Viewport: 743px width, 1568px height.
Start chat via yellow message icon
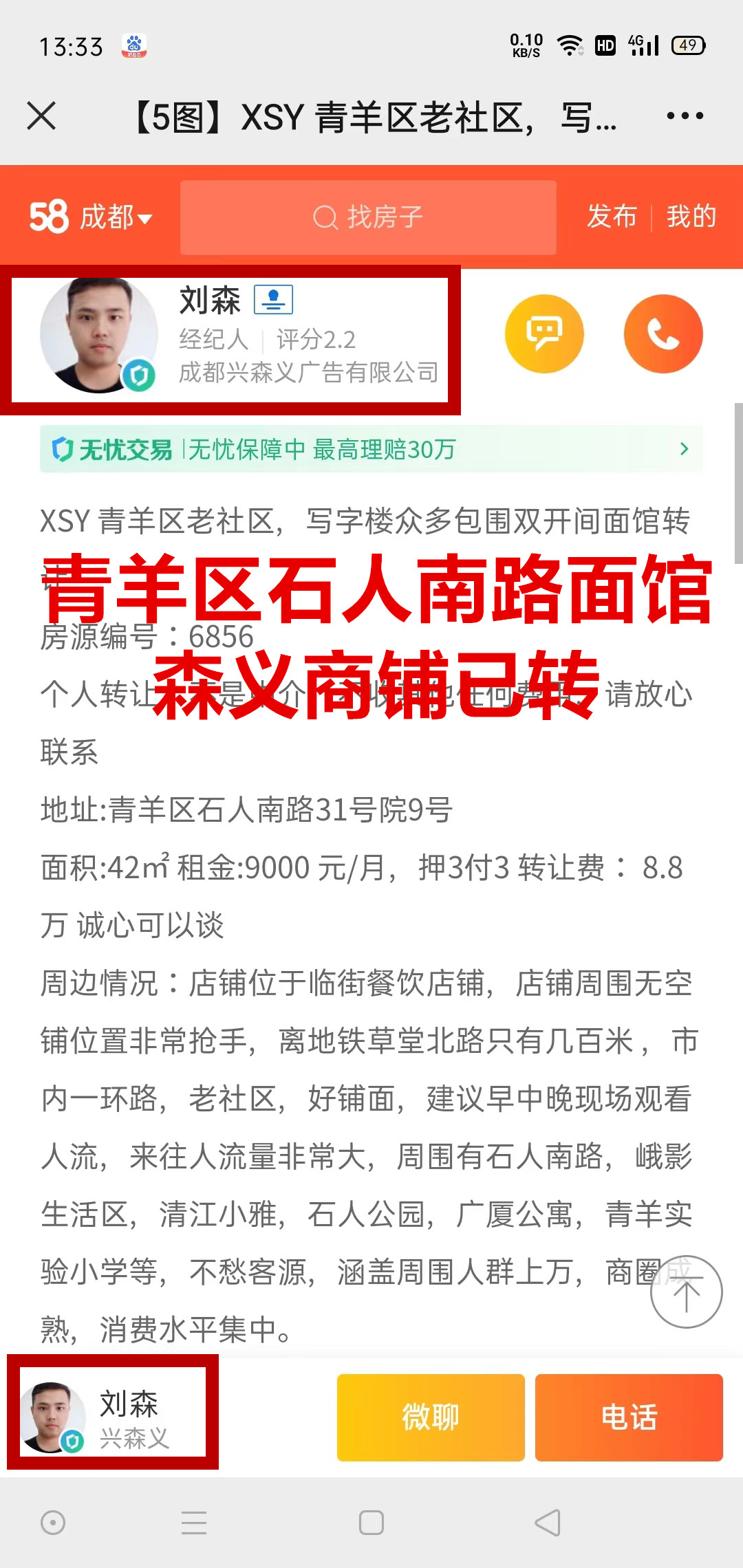pos(544,334)
